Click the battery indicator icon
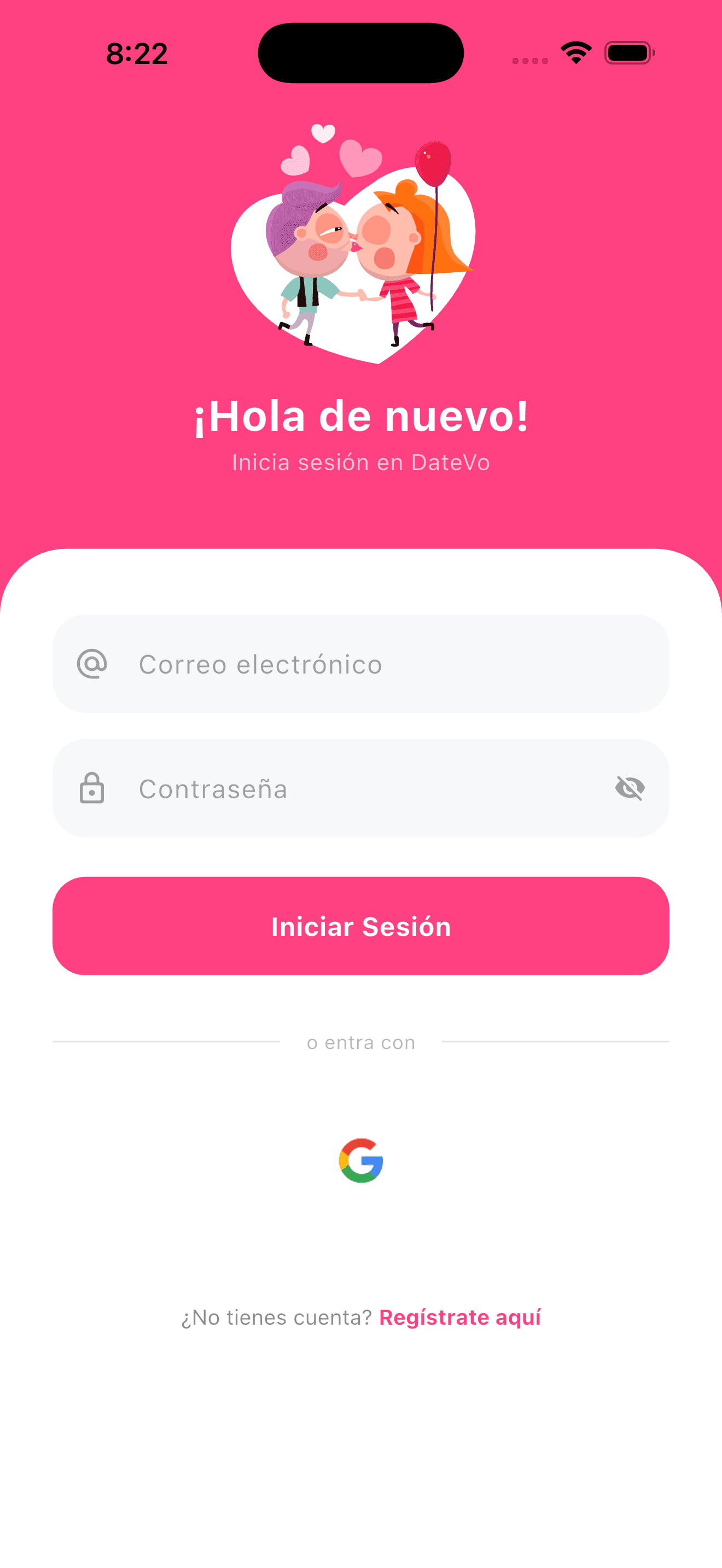722x1568 pixels. [x=627, y=53]
